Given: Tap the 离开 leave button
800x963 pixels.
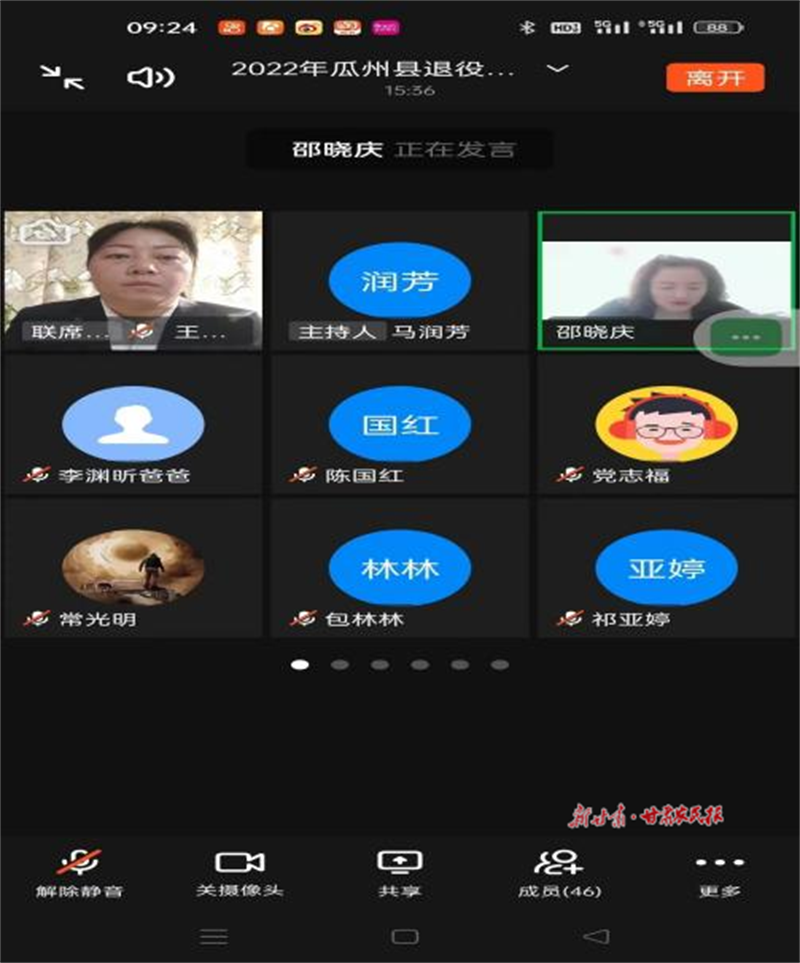Looking at the screenshot, I should 714,77.
